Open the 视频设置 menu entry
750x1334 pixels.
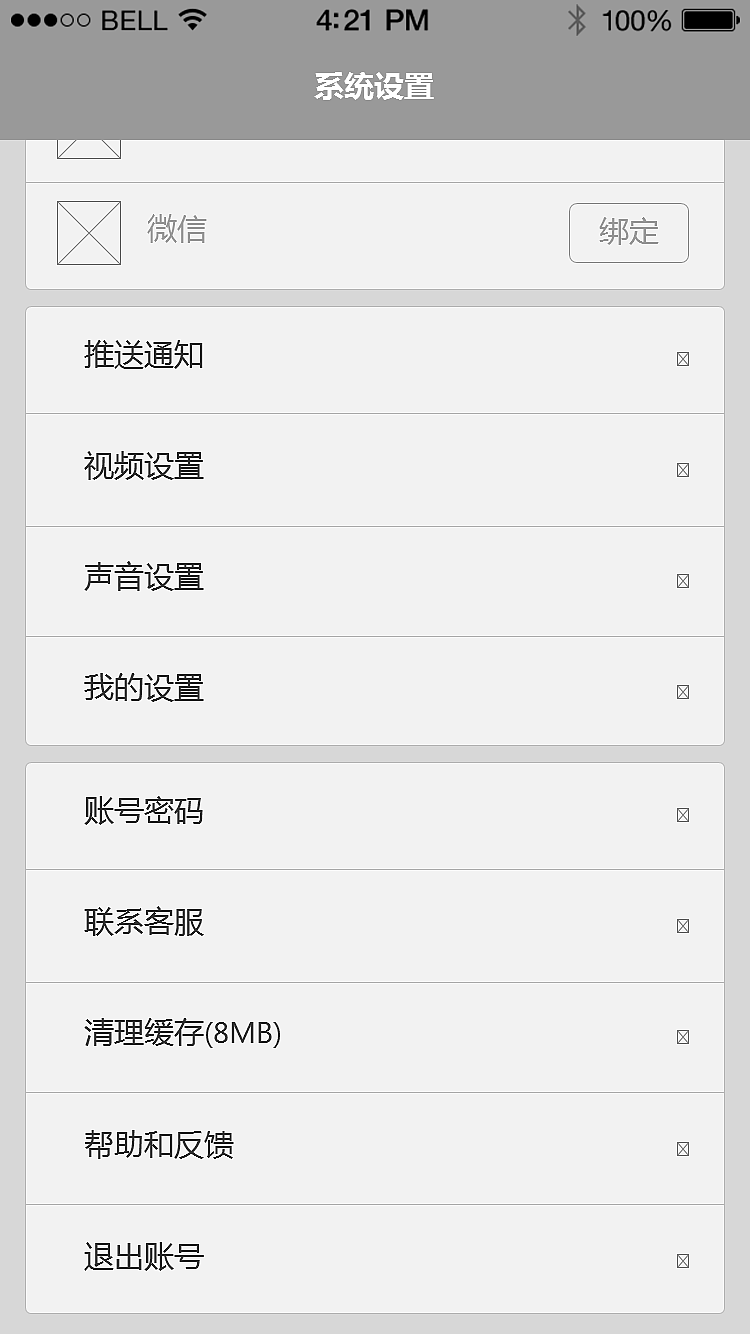375,469
